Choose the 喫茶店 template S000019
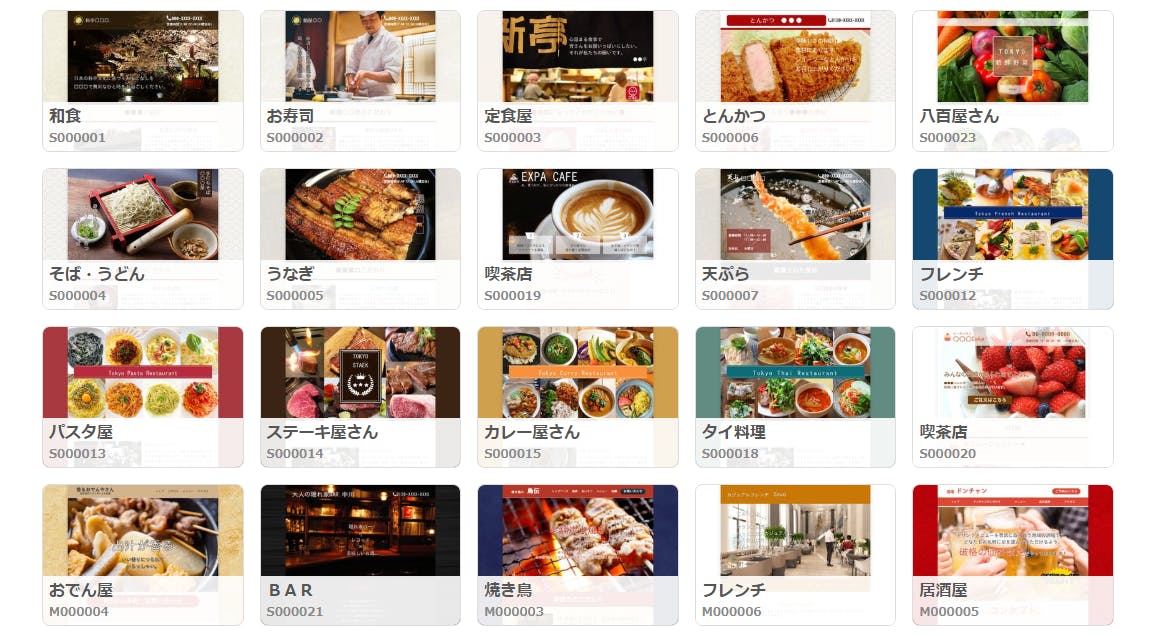 tap(578, 238)
